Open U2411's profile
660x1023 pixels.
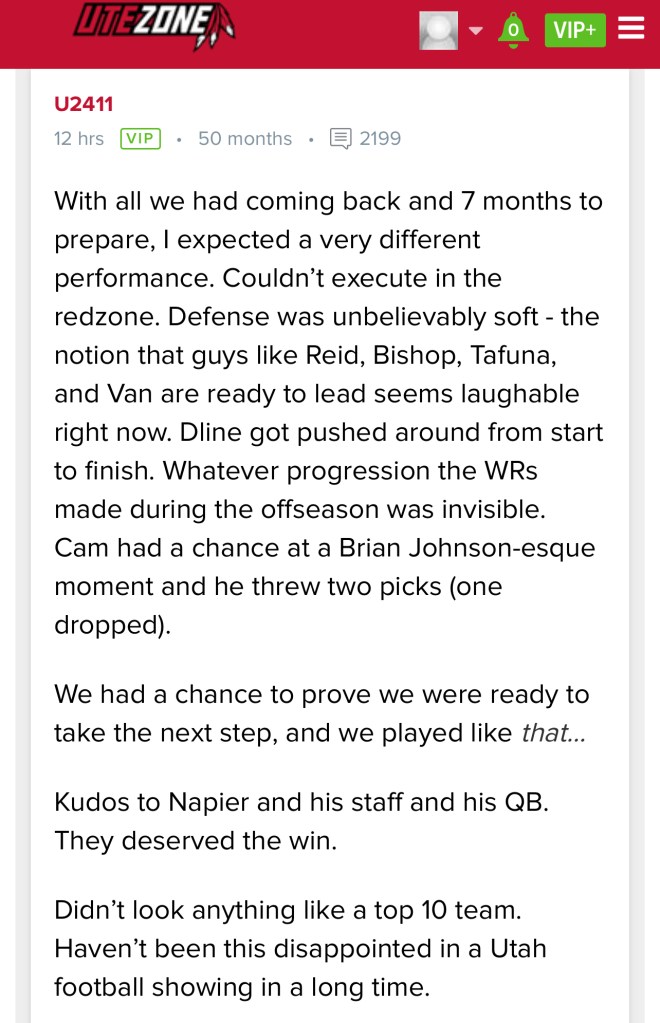83,105
